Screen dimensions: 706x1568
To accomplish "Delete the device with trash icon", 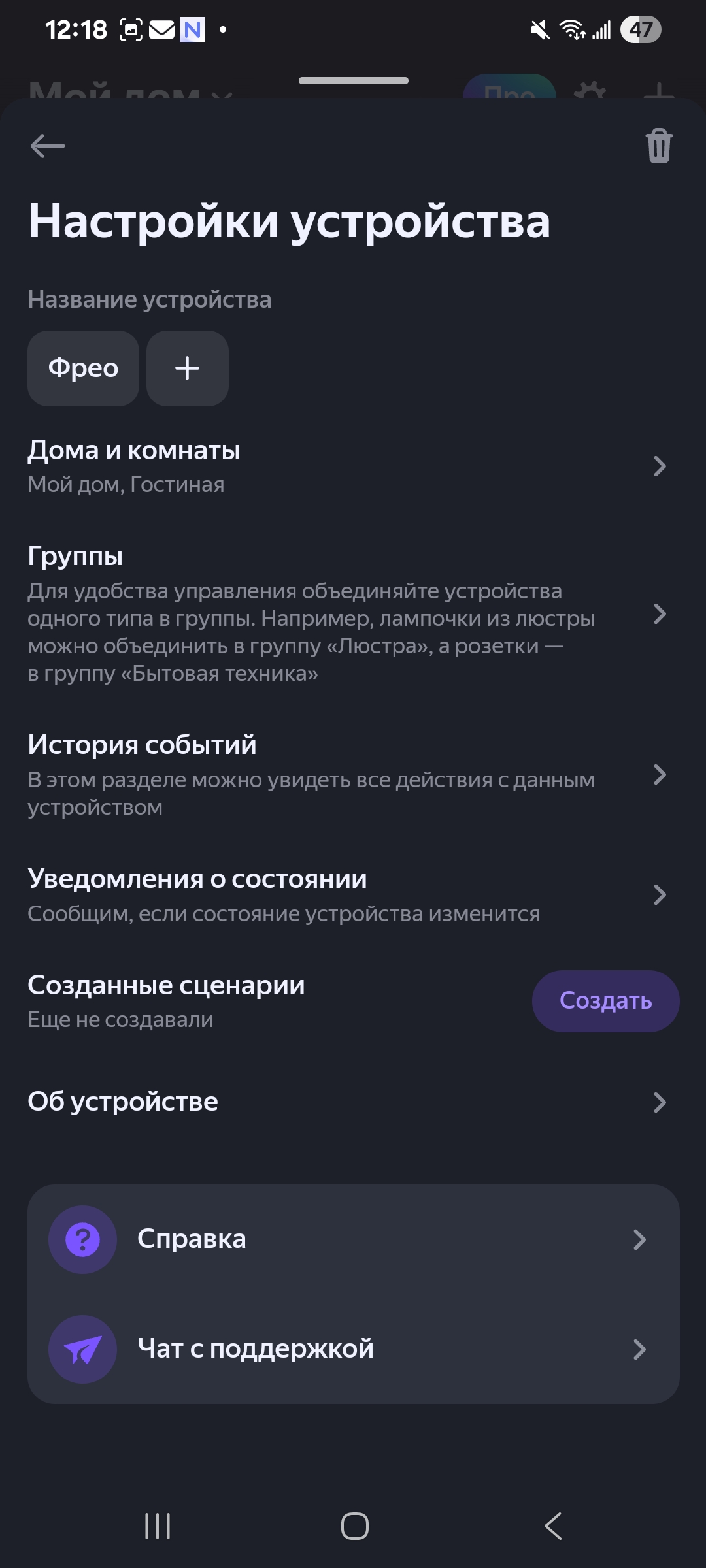I will click(659, 146).
